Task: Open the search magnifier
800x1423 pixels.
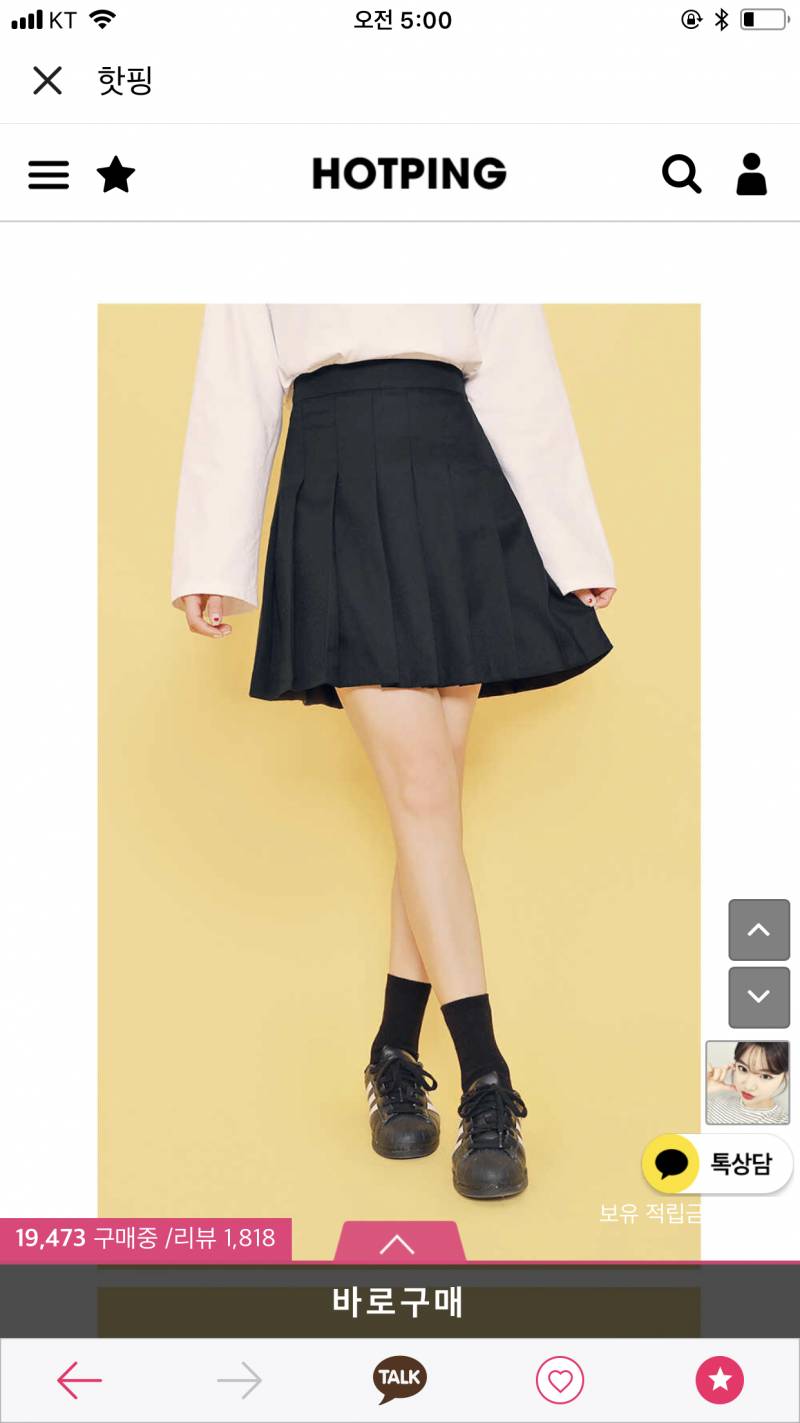Action: click(x=681, y=174)
